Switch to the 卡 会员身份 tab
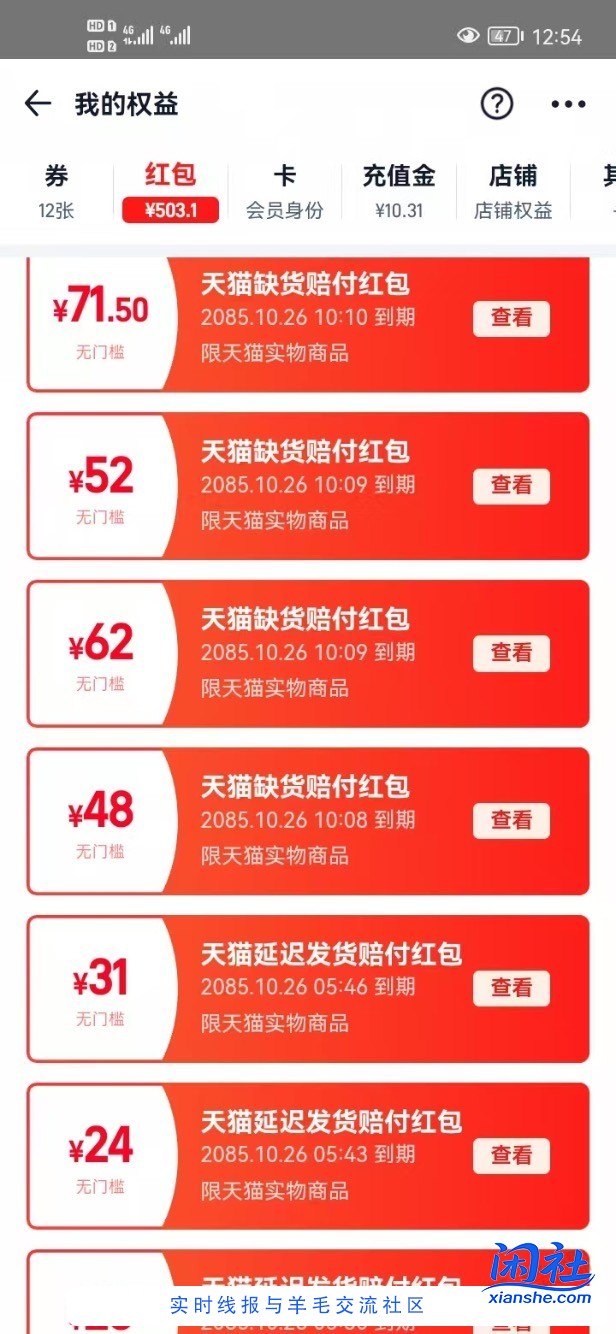 point(285,190)
